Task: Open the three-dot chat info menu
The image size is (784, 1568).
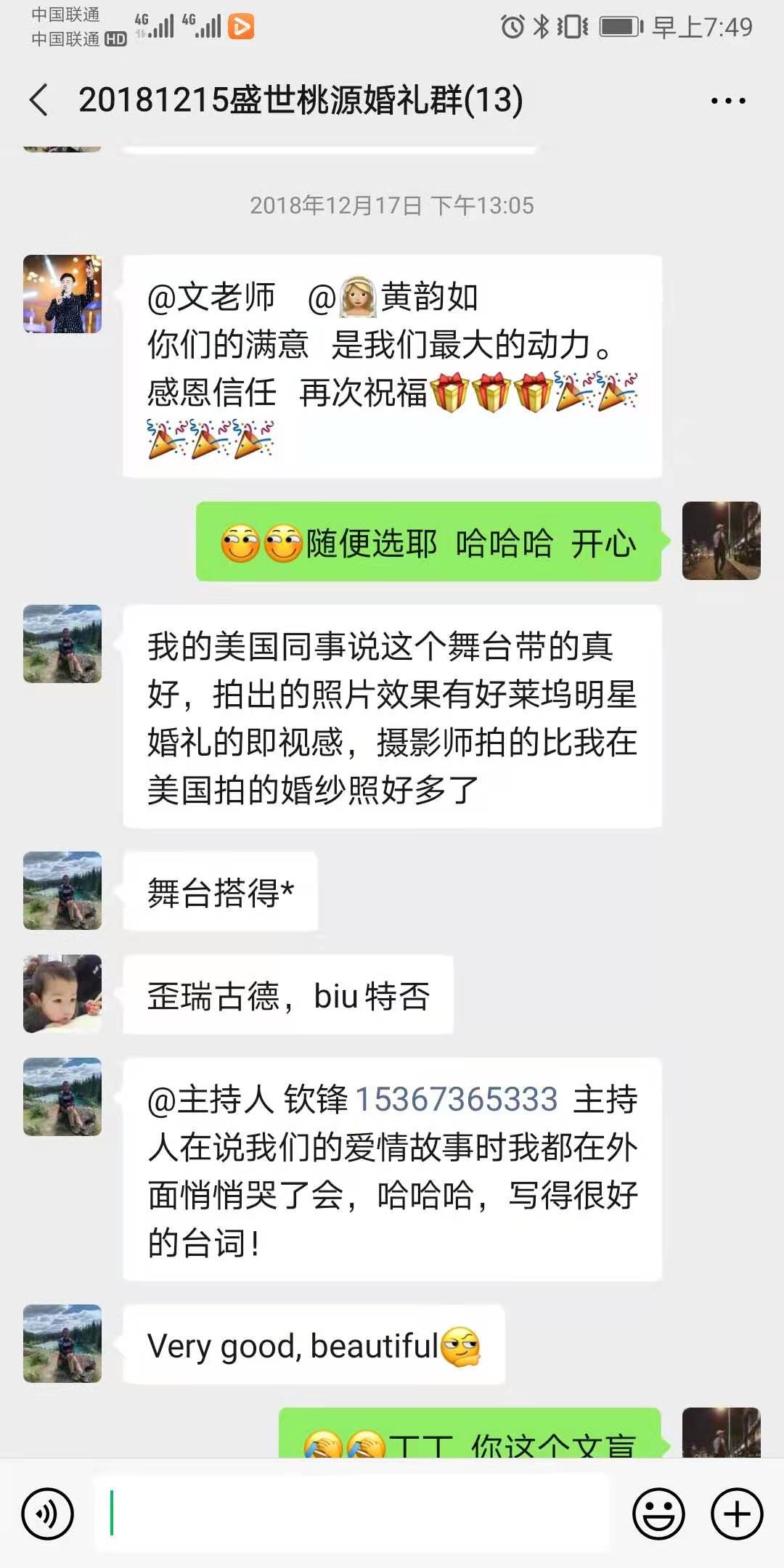Action: click(x=728, y=101)
